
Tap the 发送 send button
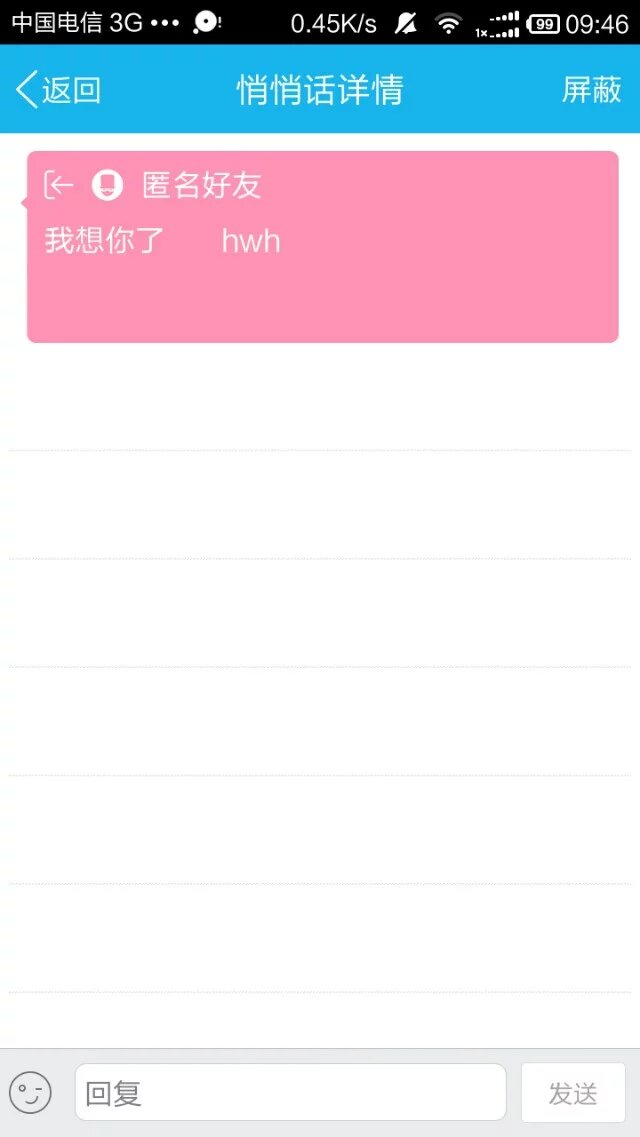click(573, 1093)
